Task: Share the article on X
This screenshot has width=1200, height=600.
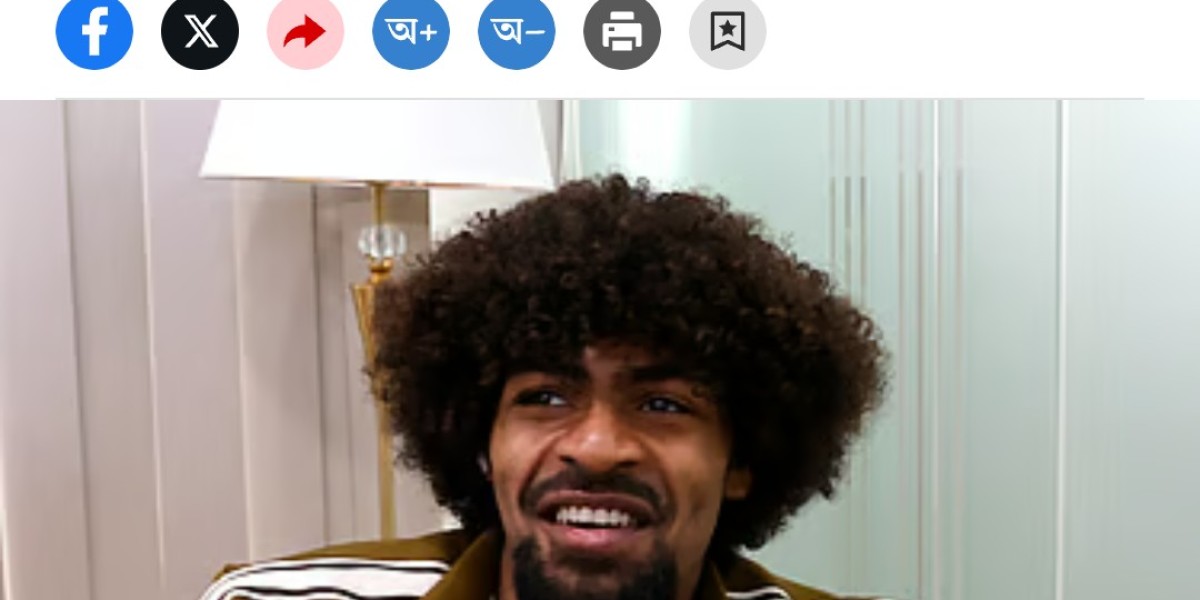Action: point(200,32)
